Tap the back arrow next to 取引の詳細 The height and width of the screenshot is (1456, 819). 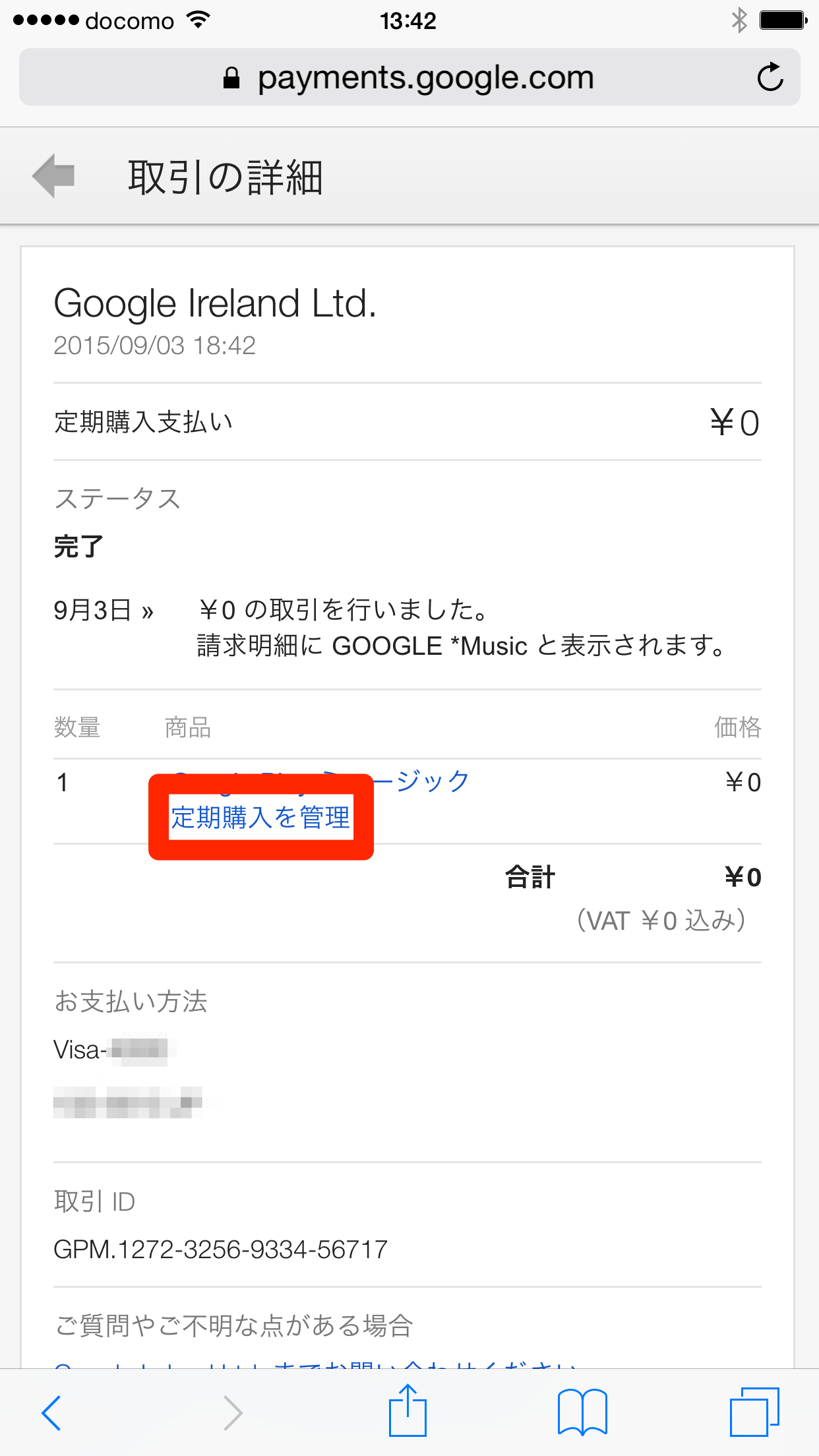(55, 175)
